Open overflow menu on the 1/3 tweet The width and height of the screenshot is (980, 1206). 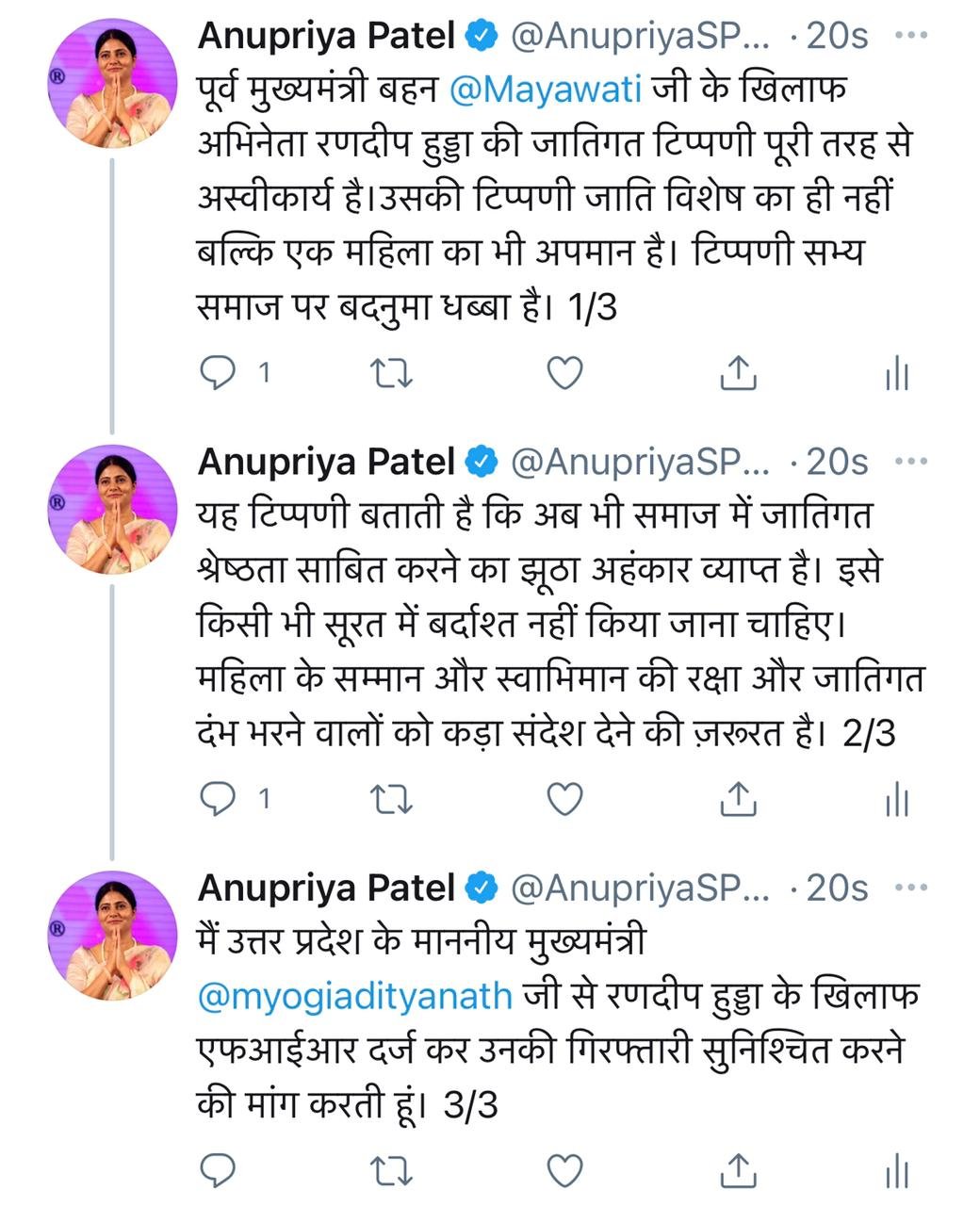coord(910,37)
